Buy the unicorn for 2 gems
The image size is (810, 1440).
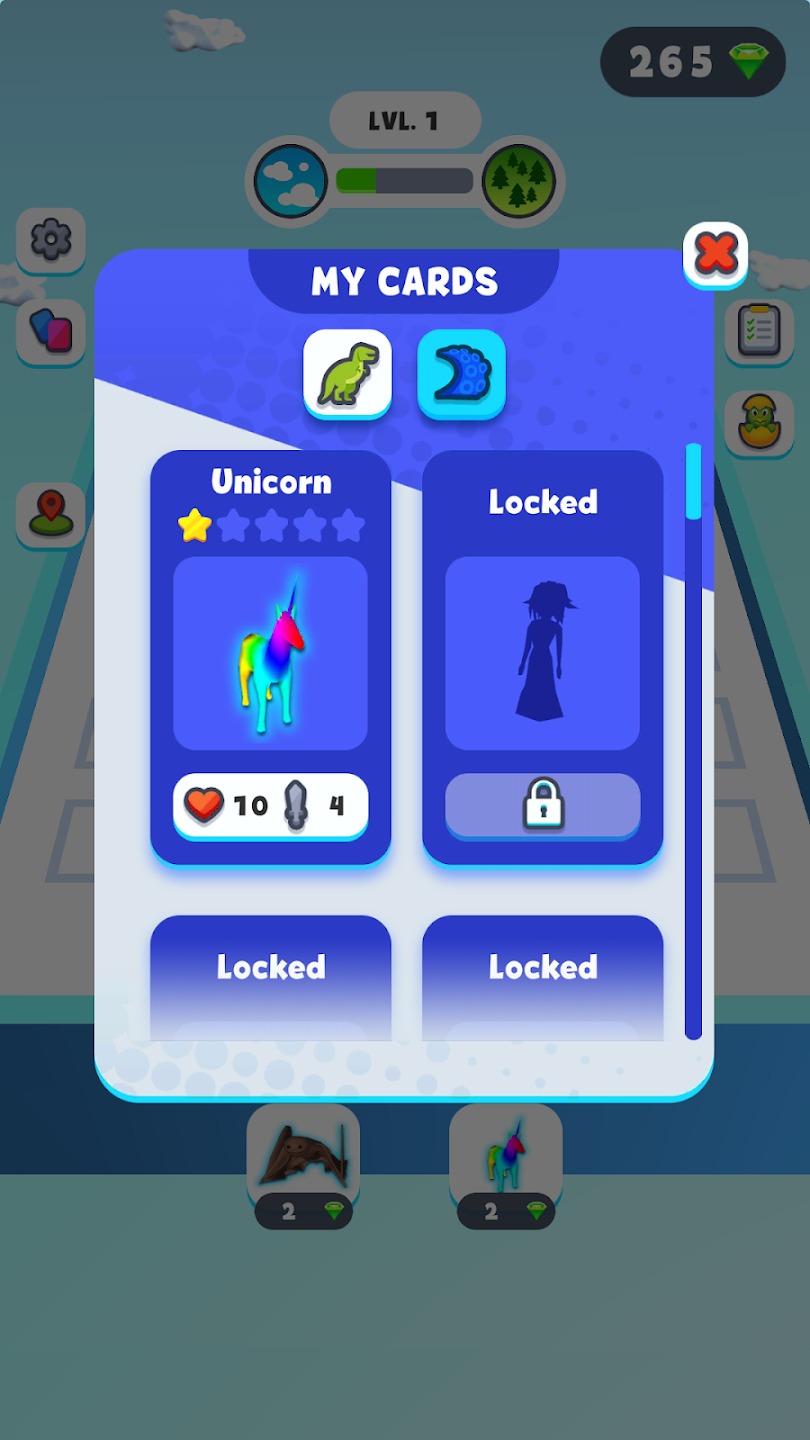tap(506, 1166)
